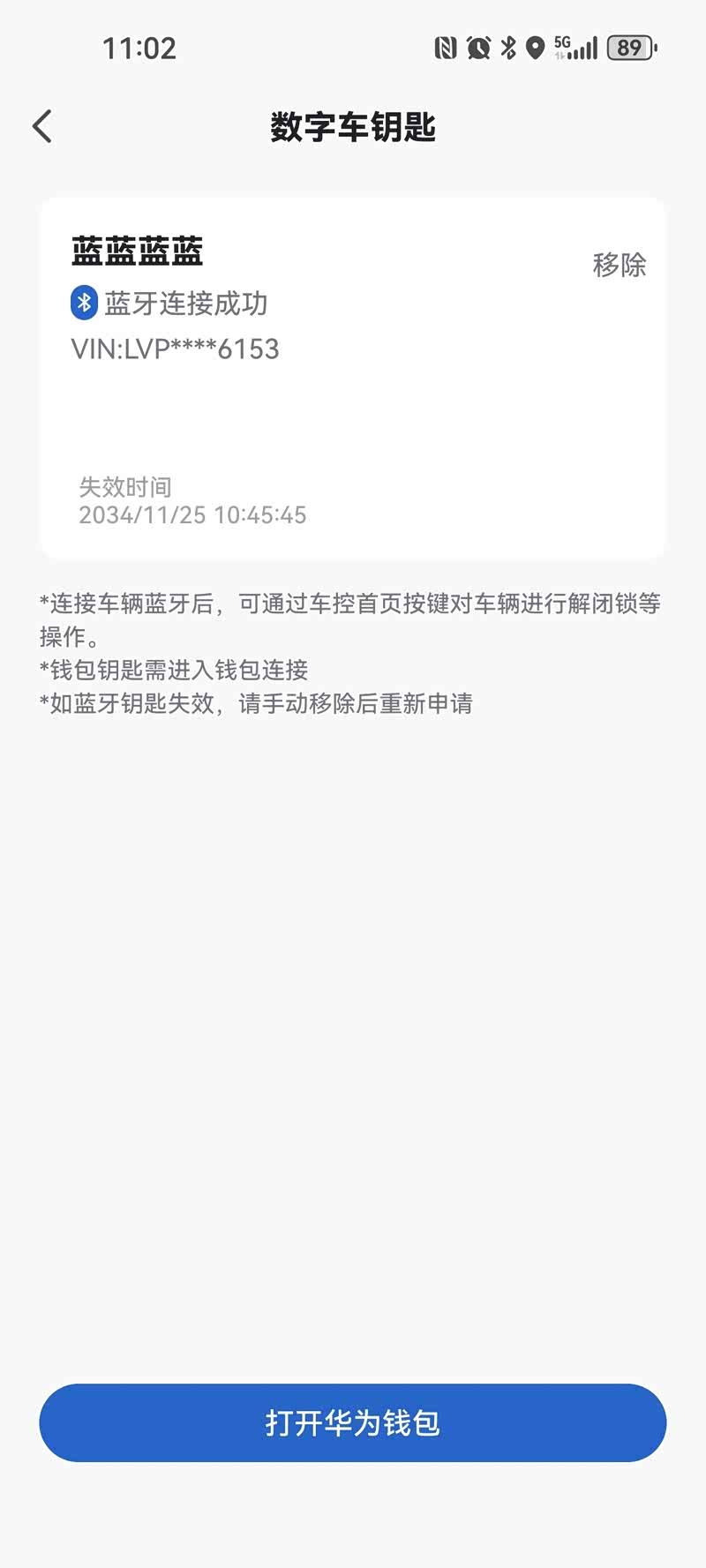Go back from the 数字车钥匙 page
706x1568 pixels.
click(x=42, y=126)
